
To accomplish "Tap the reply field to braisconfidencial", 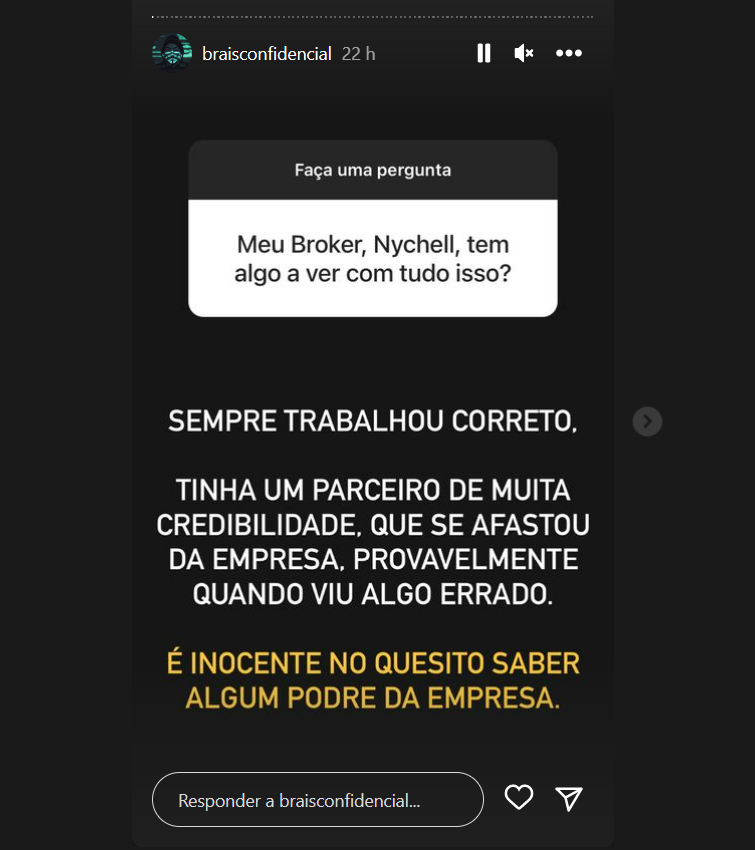I will (x=317, y=800).
